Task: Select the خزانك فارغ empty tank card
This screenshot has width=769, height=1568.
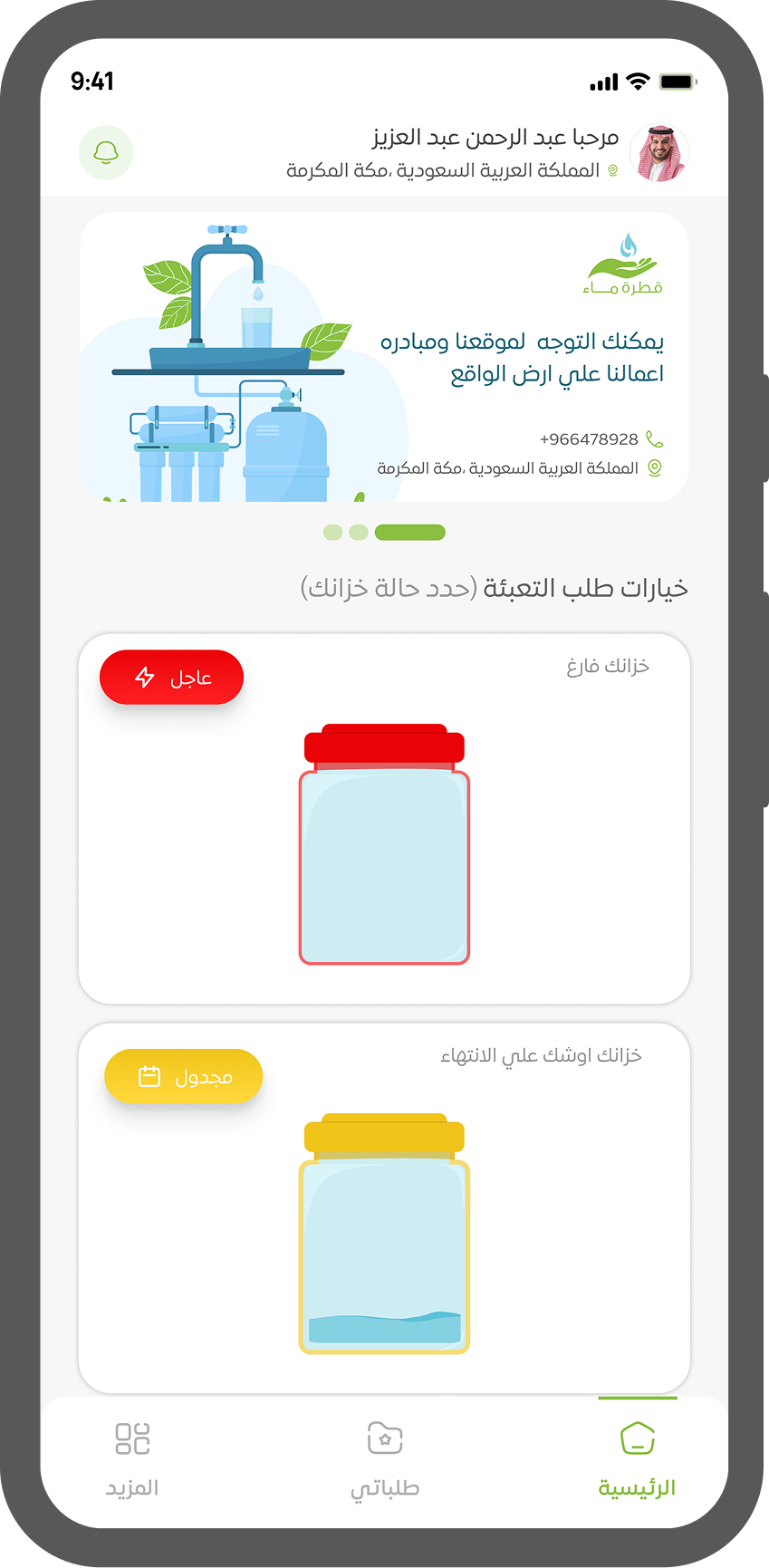Action: pyautogui.click(x=384, y=842)
